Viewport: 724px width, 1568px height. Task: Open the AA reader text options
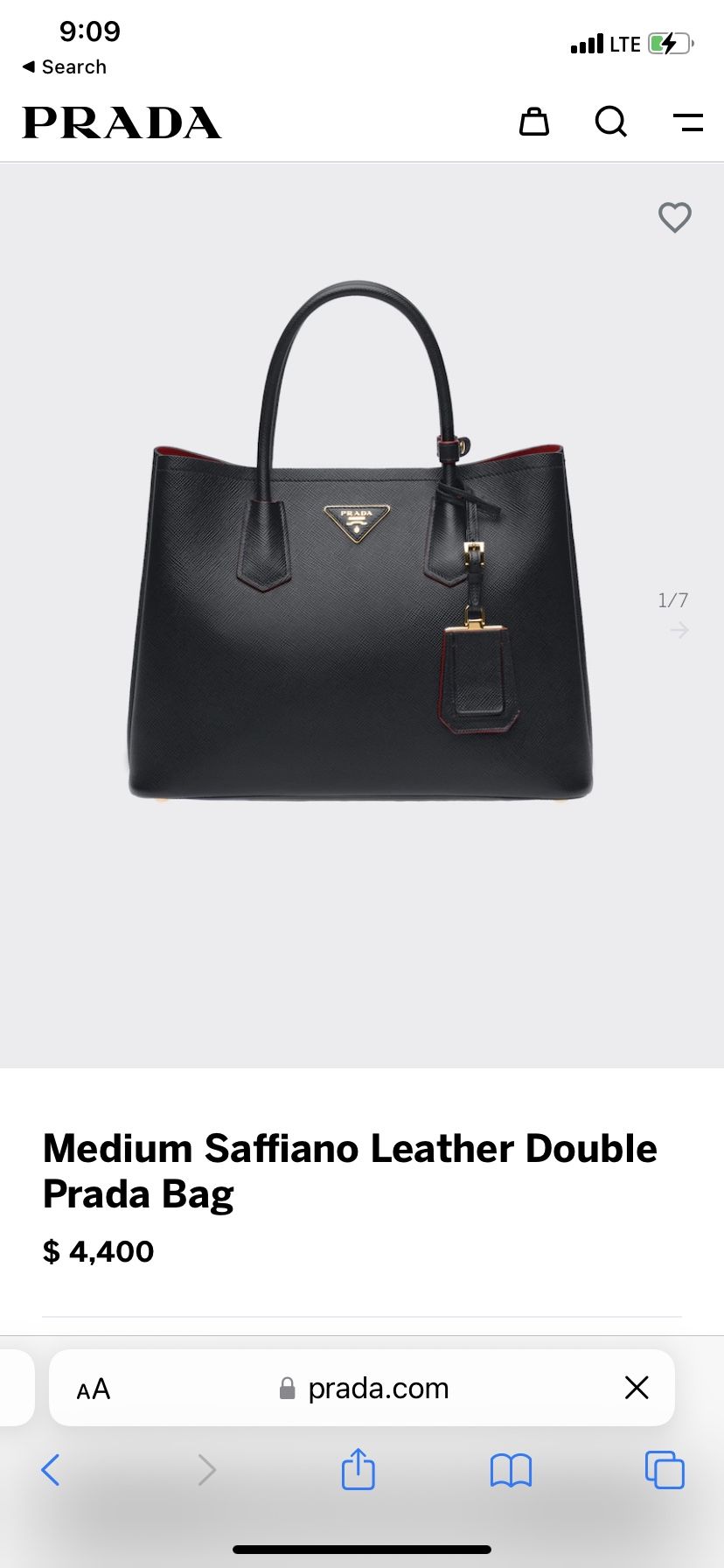[x=94, y=1389]
